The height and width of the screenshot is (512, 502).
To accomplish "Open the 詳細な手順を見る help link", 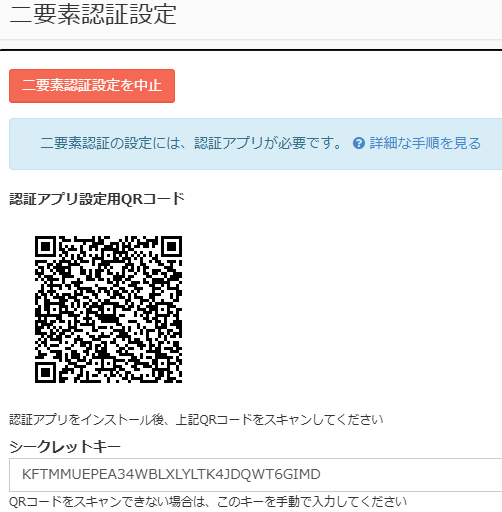I will point(417,143).
